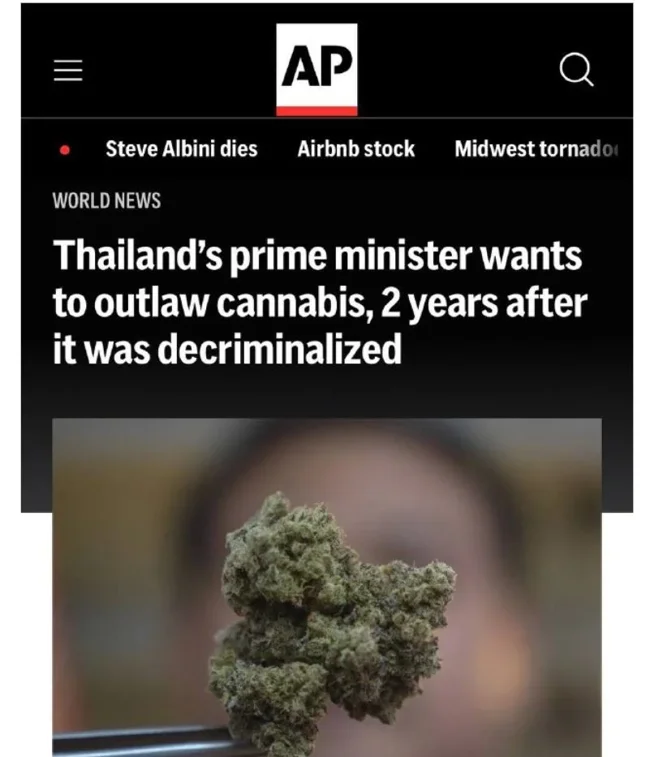
Task: Go to the AP home page logo
Action: (317, 69)
